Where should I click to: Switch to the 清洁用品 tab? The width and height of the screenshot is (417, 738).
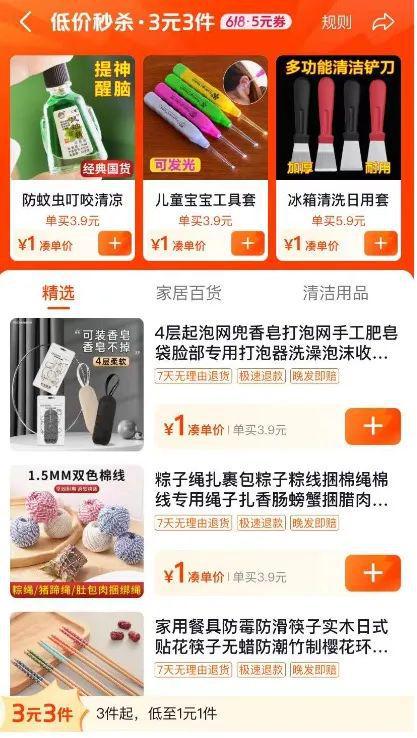click(335, 293)
